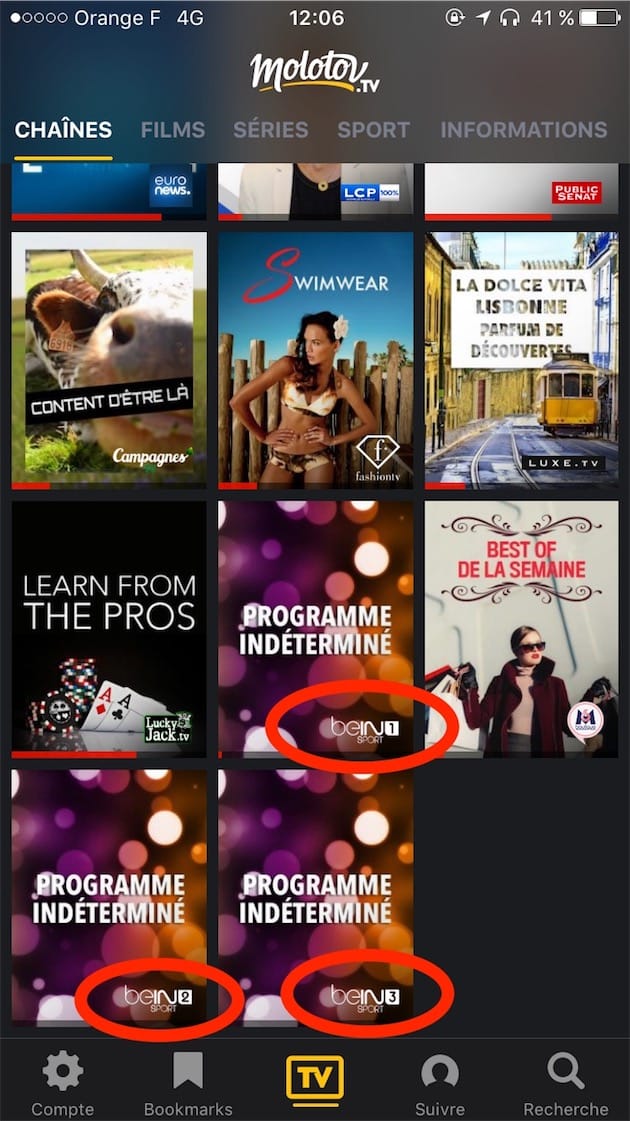Viewport: 630px width, 1121px height.
Task: Open the Best of de la semaine tile
Action: coord(521,628)
